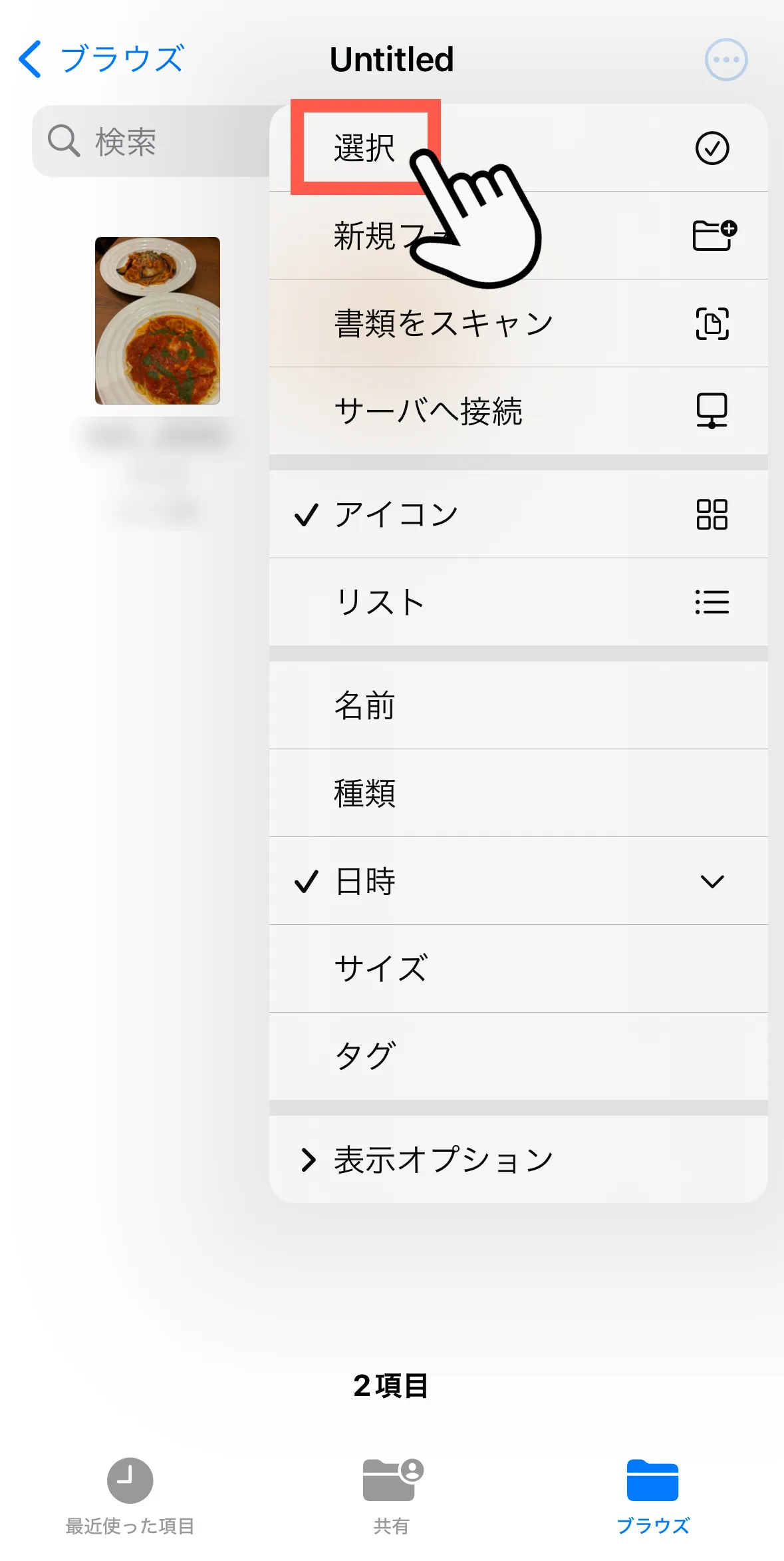Switch to リスト view
784x1561 pixels.
tap(518, 602)
